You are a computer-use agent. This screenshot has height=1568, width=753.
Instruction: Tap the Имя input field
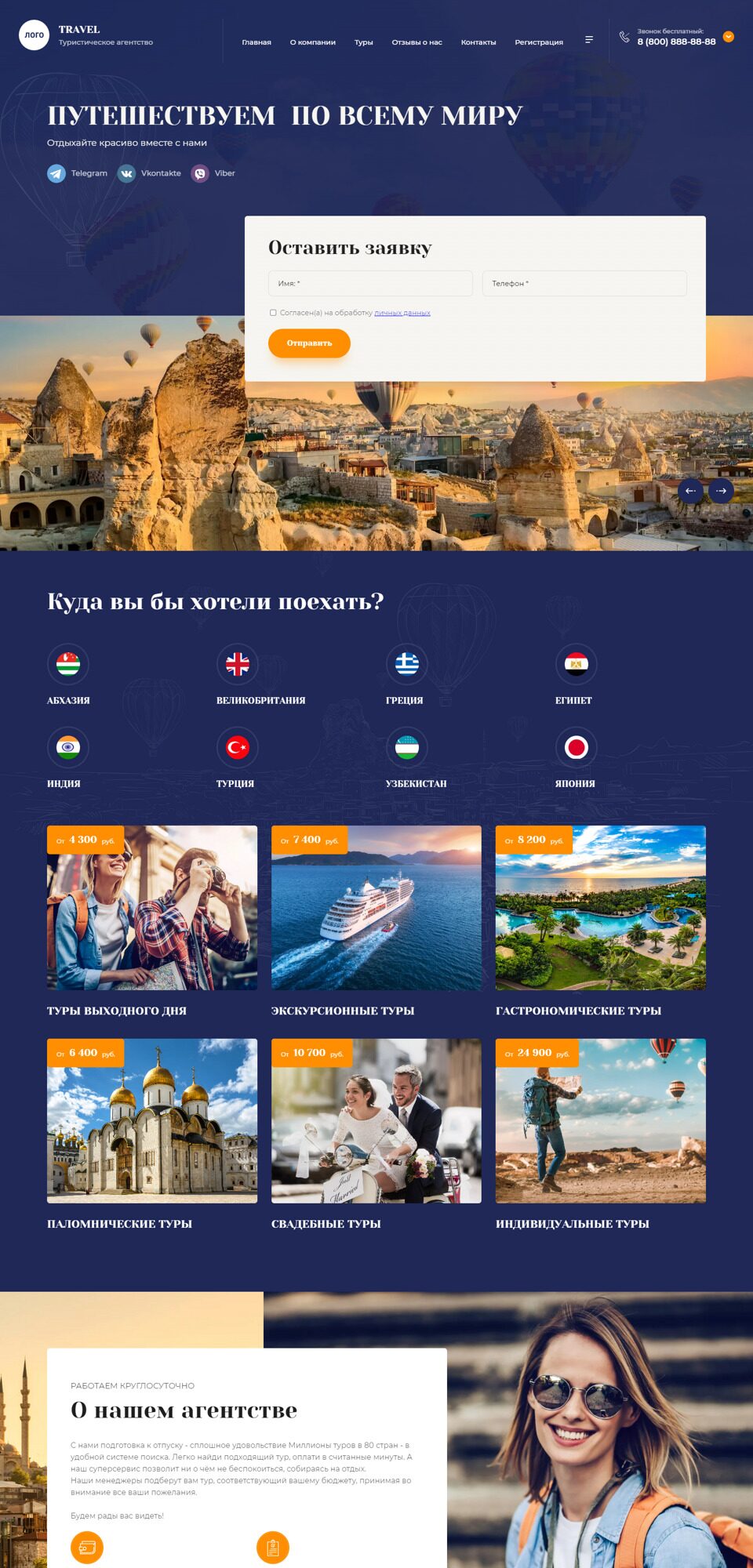pos(370,283)
